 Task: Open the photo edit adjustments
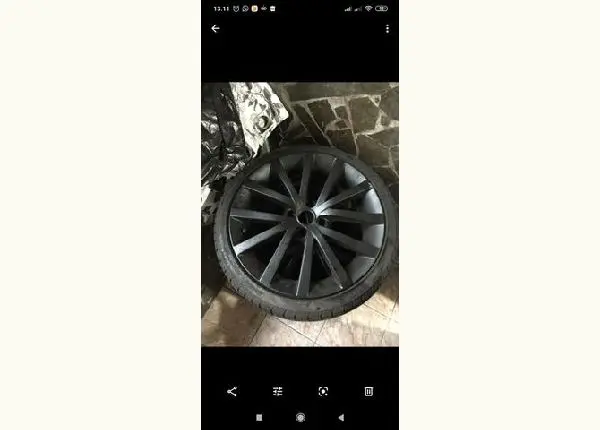tap(278, 391)
